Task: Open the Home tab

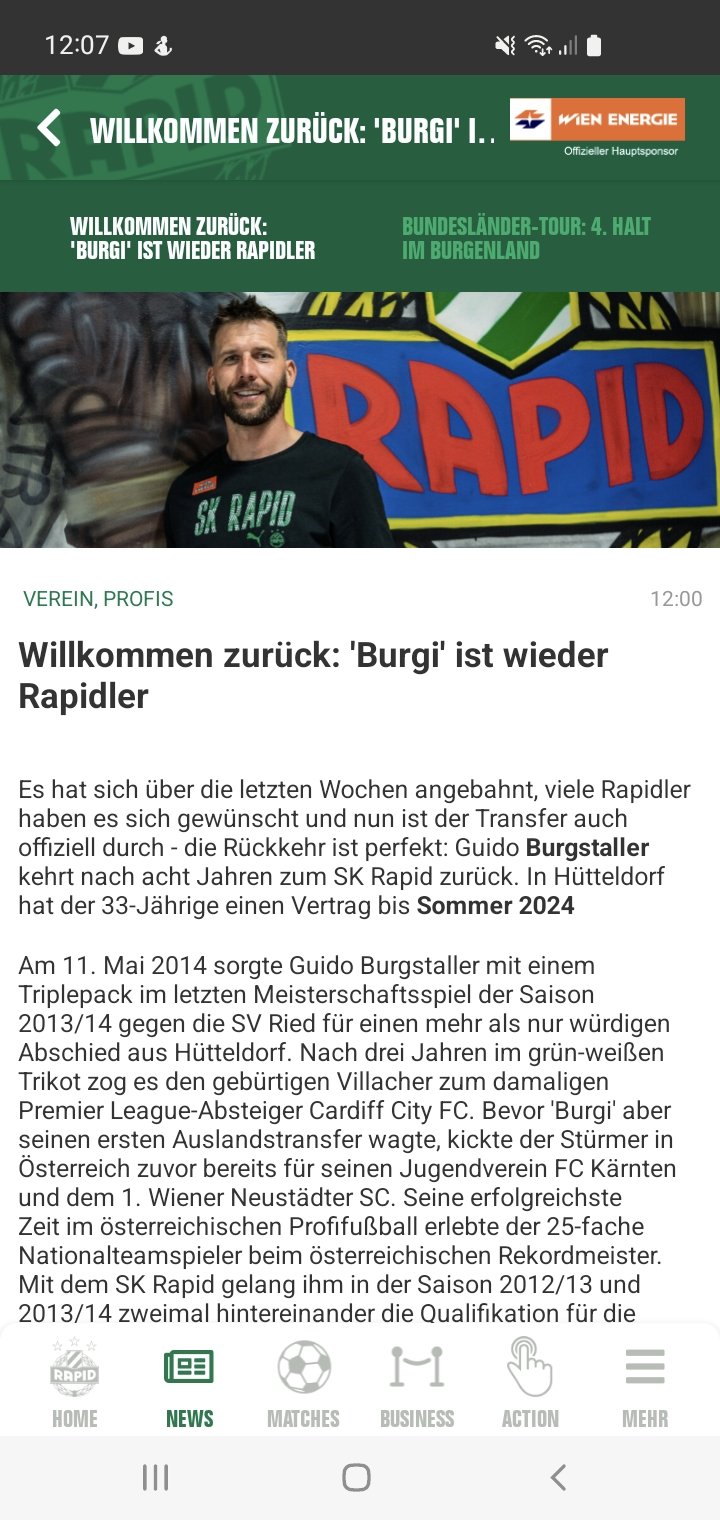Action: pyautogui.click(x=75, y=1383)
